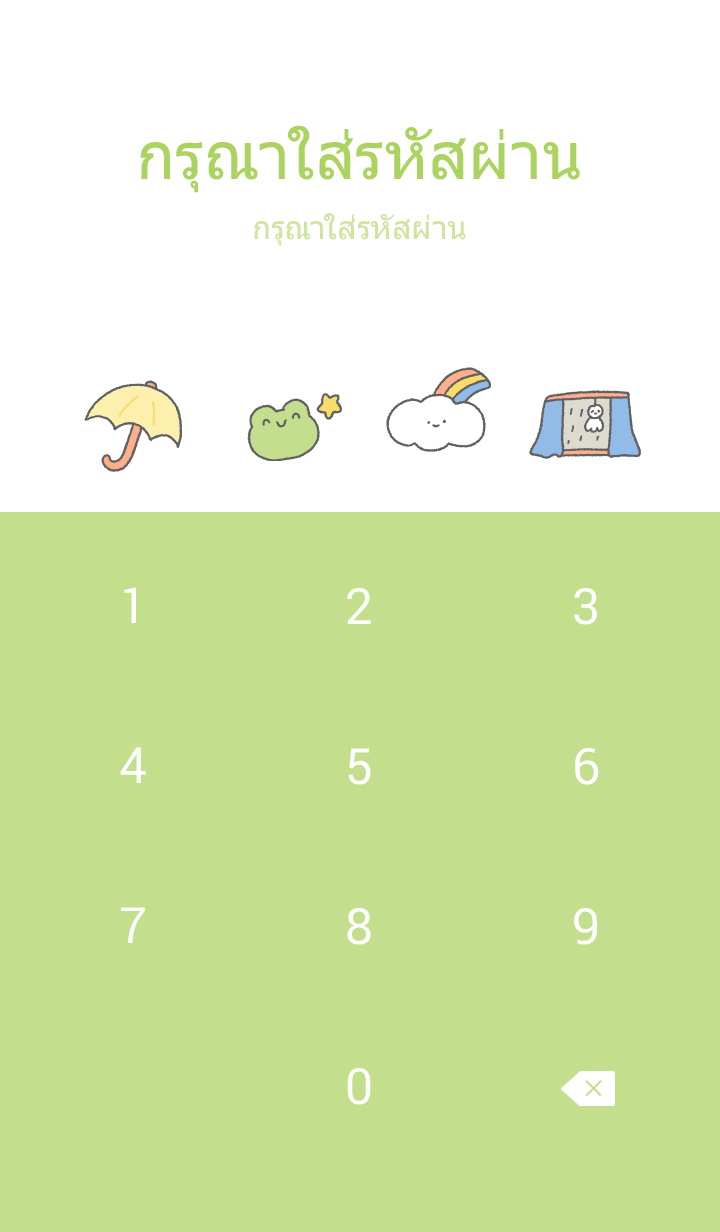Enter digit 6
Screen dimensions: 720x1232
[586, 767]
